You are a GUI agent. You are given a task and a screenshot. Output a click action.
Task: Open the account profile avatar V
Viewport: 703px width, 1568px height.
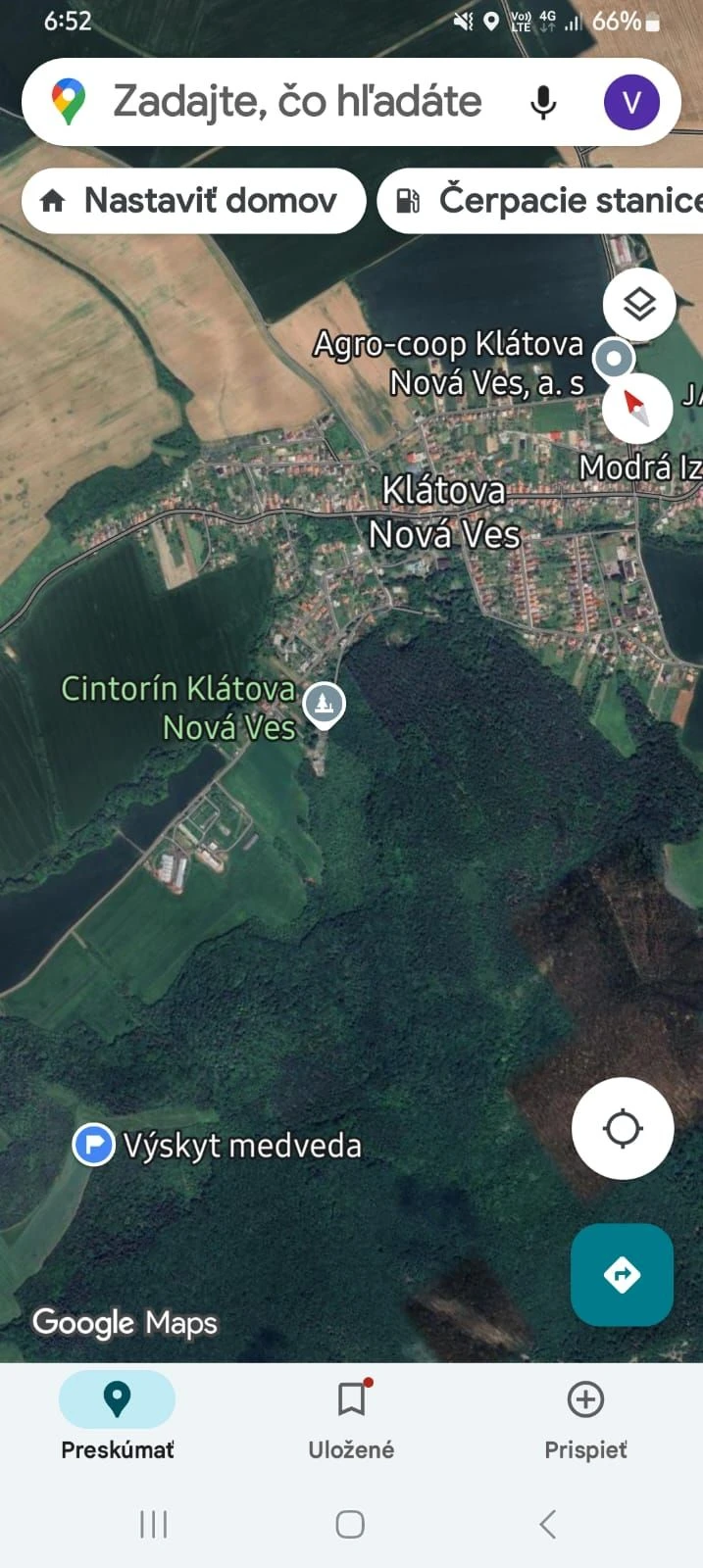(630, 102)
